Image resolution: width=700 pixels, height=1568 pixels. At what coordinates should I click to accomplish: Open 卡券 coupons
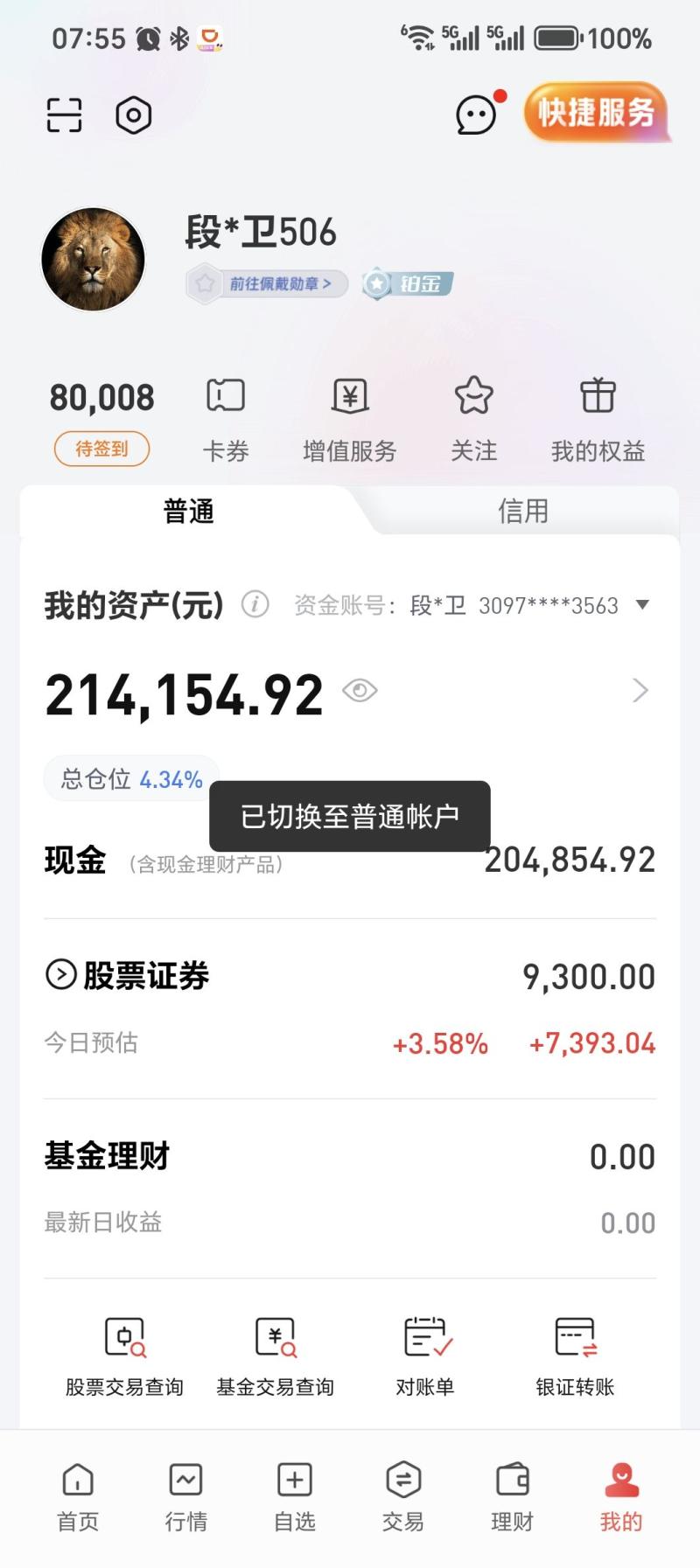226,418
